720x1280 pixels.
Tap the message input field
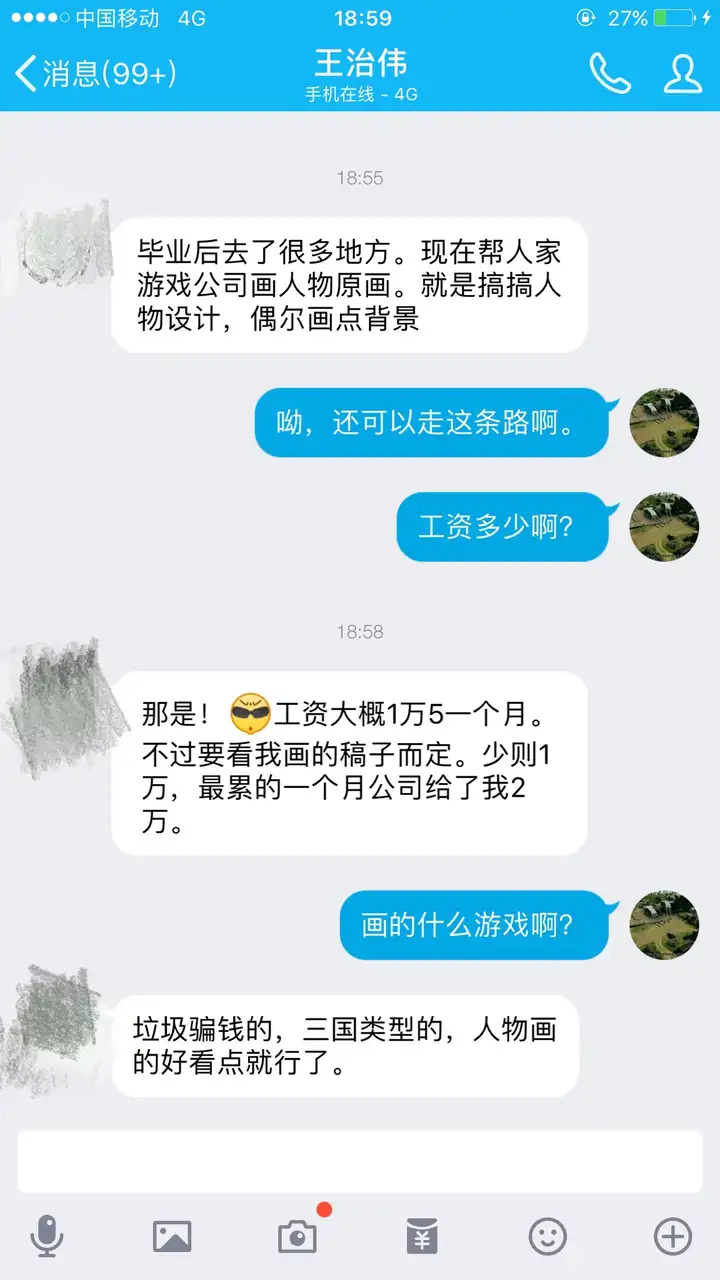360,1161
